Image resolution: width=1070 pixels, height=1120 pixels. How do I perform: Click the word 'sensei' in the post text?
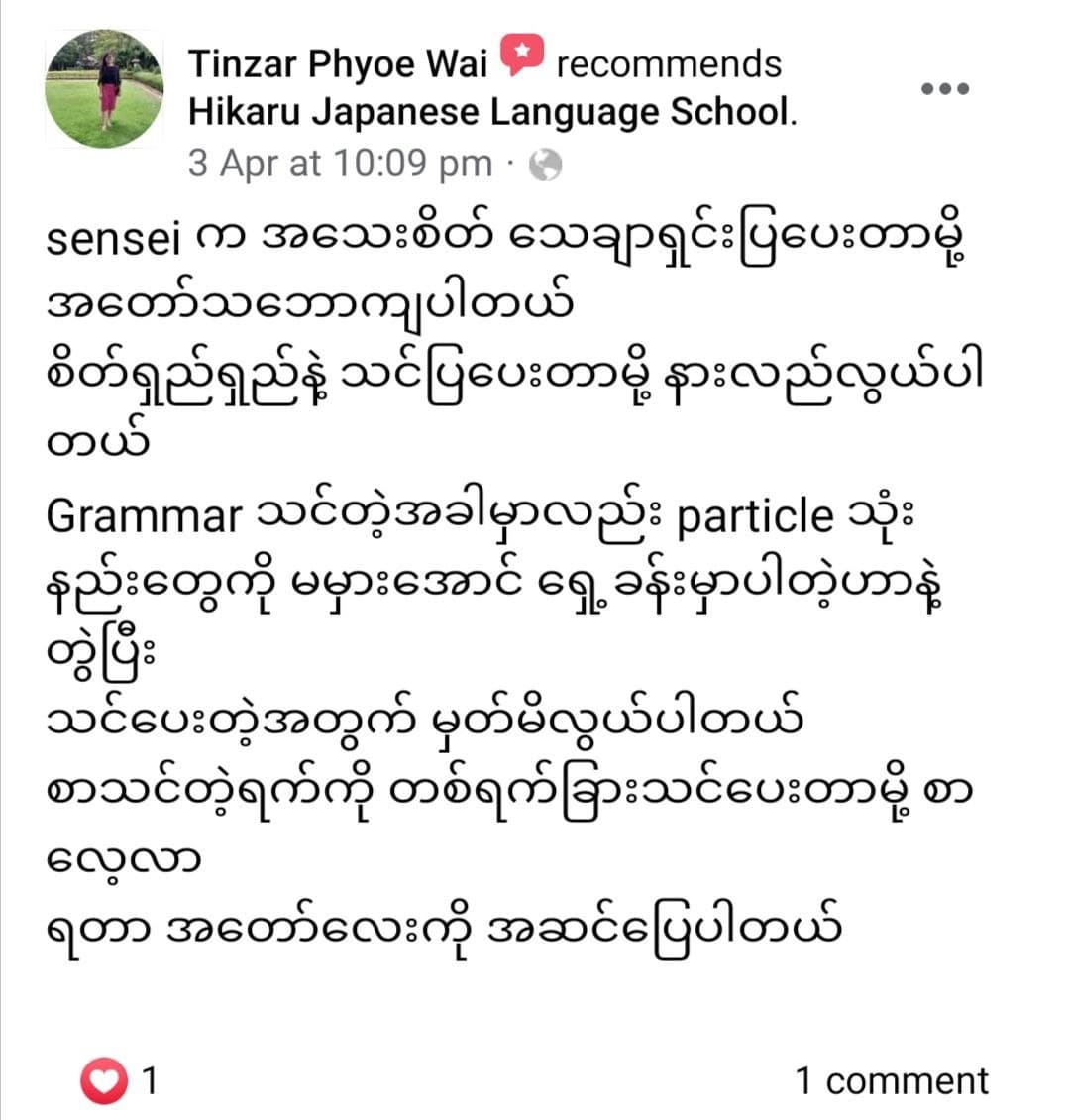click(x=114, y=236)
